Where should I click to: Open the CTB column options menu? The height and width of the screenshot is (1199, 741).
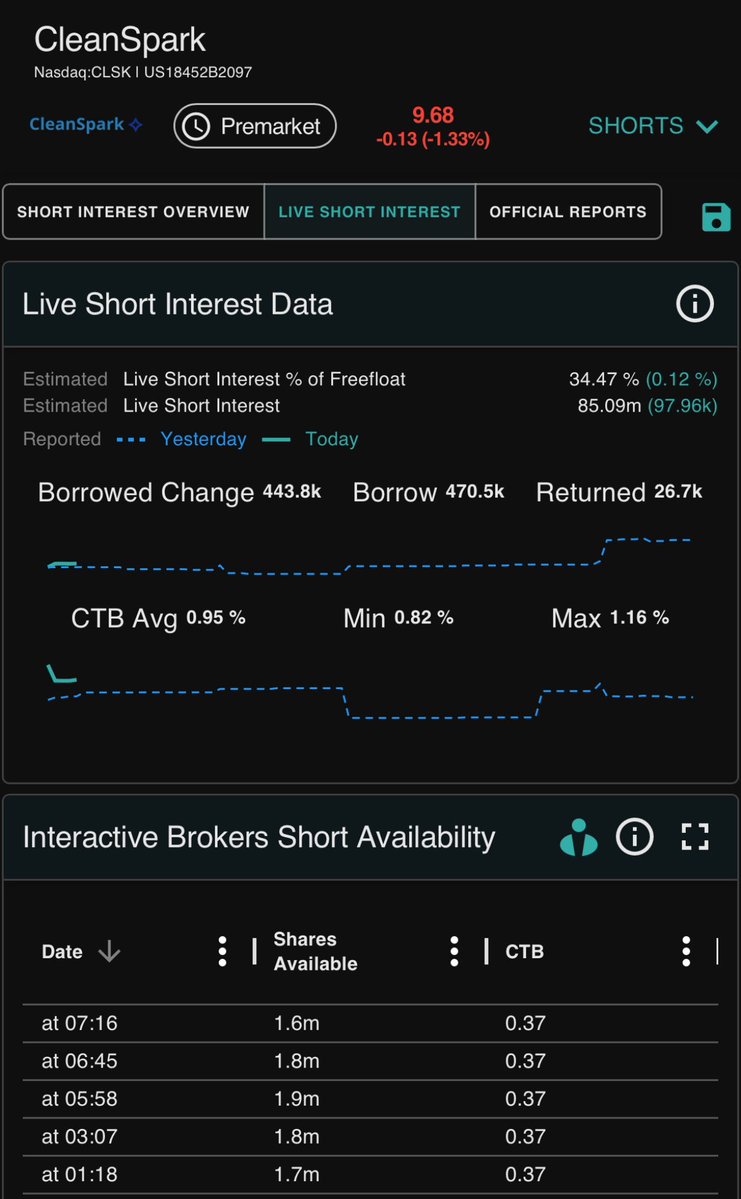[686, 951]
